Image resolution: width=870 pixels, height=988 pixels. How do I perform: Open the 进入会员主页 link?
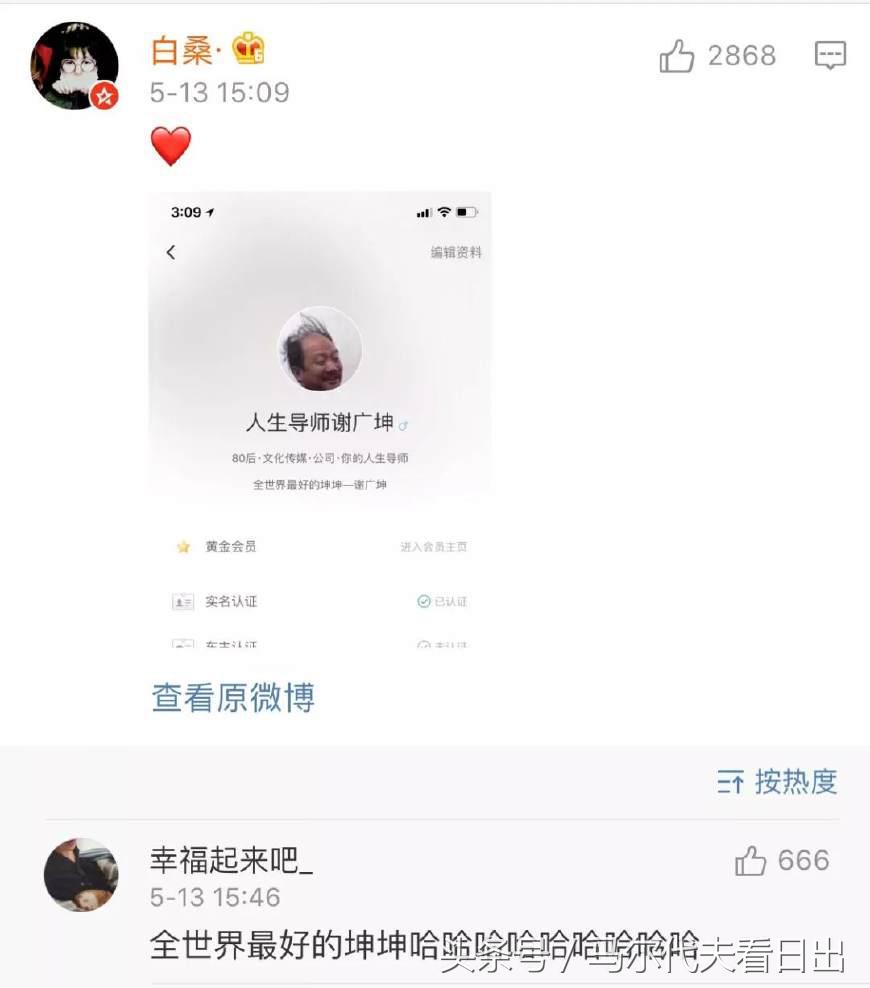coord(436,546)
